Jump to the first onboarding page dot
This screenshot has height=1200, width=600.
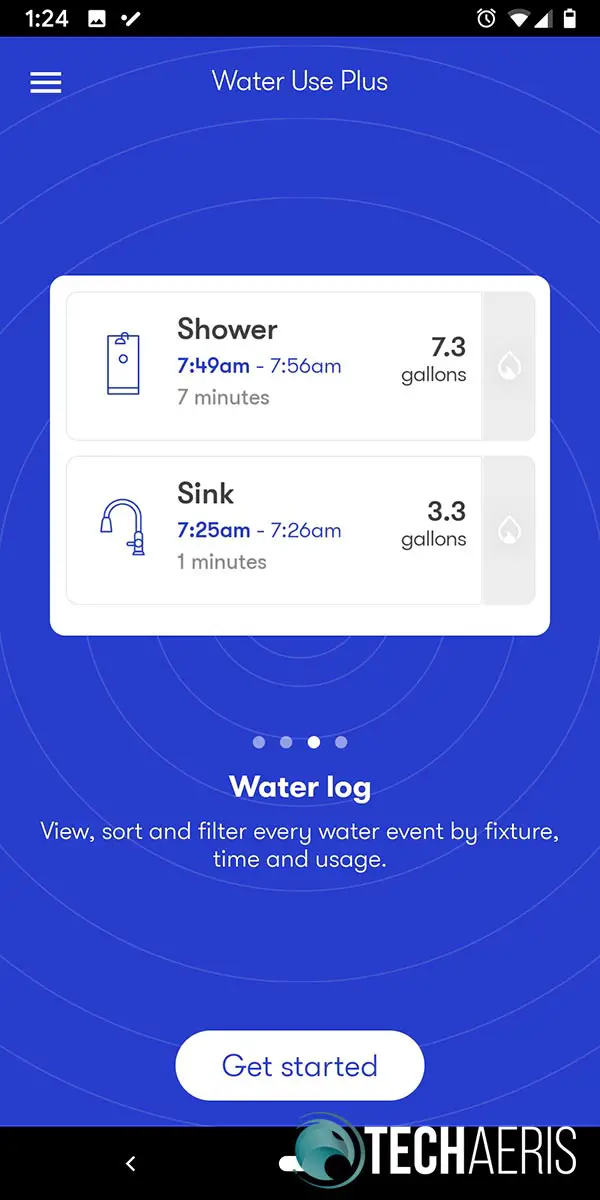tap(259, 742)
